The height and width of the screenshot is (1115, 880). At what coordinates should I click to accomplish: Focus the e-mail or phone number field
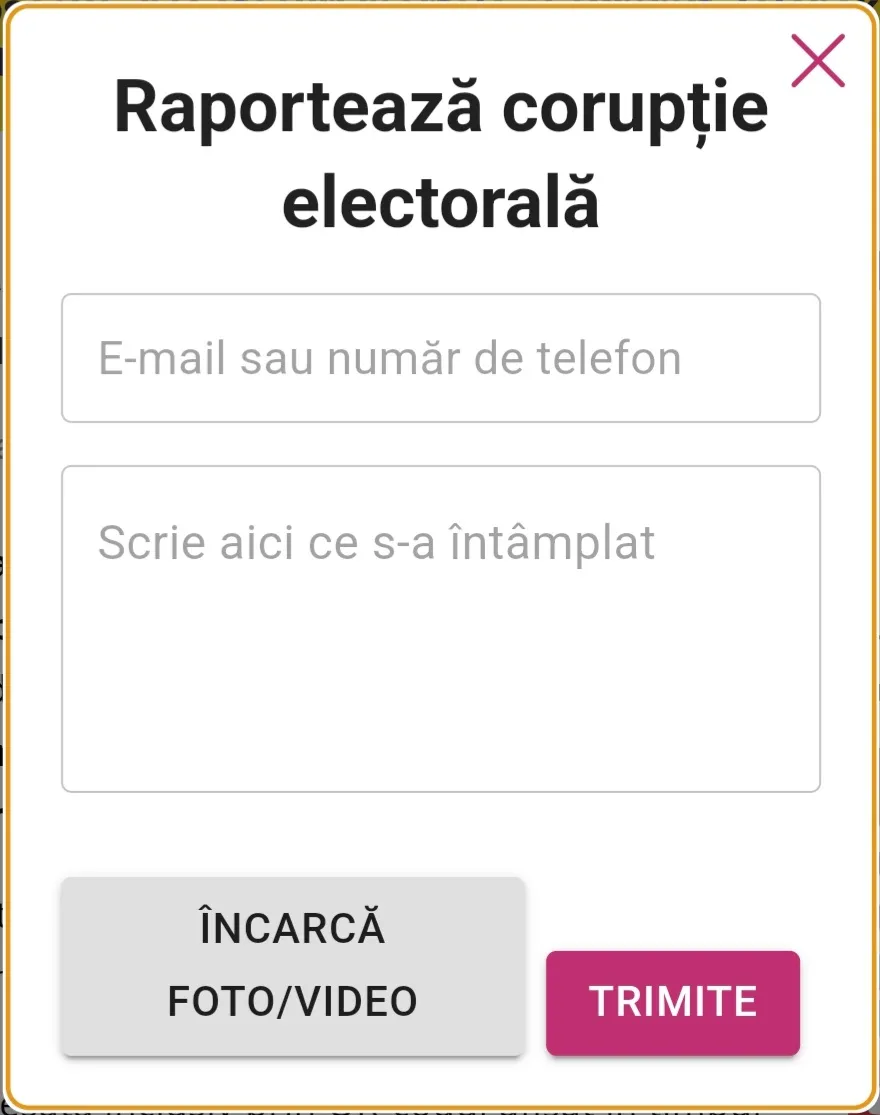[x=440, y=358]
